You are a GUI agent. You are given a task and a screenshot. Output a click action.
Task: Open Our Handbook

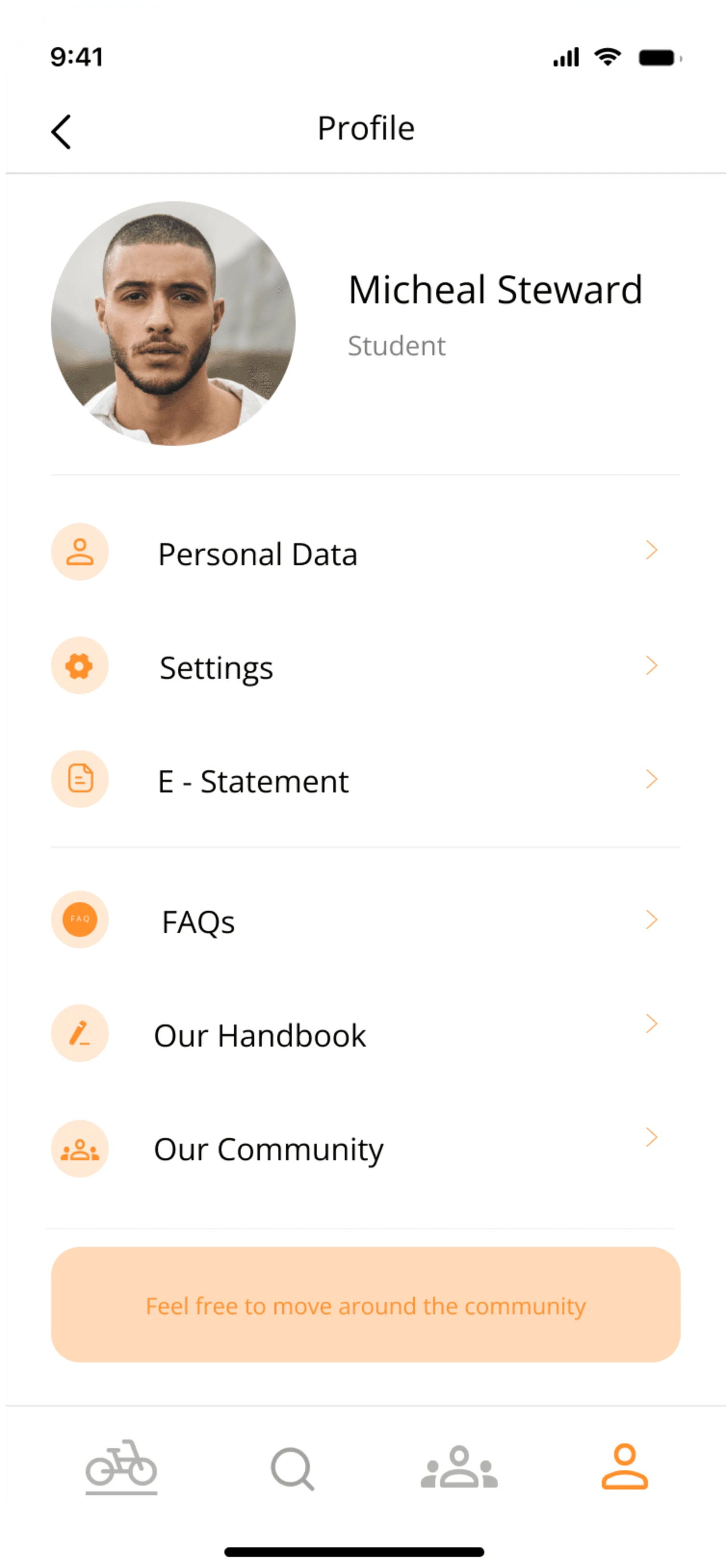tap(260, 1036)
